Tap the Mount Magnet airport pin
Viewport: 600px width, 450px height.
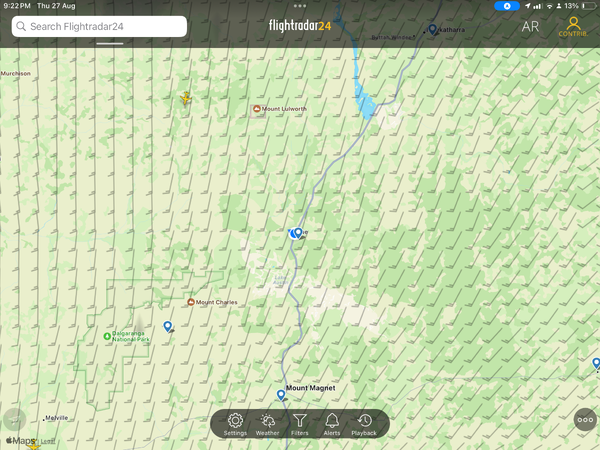coord(281,395)
